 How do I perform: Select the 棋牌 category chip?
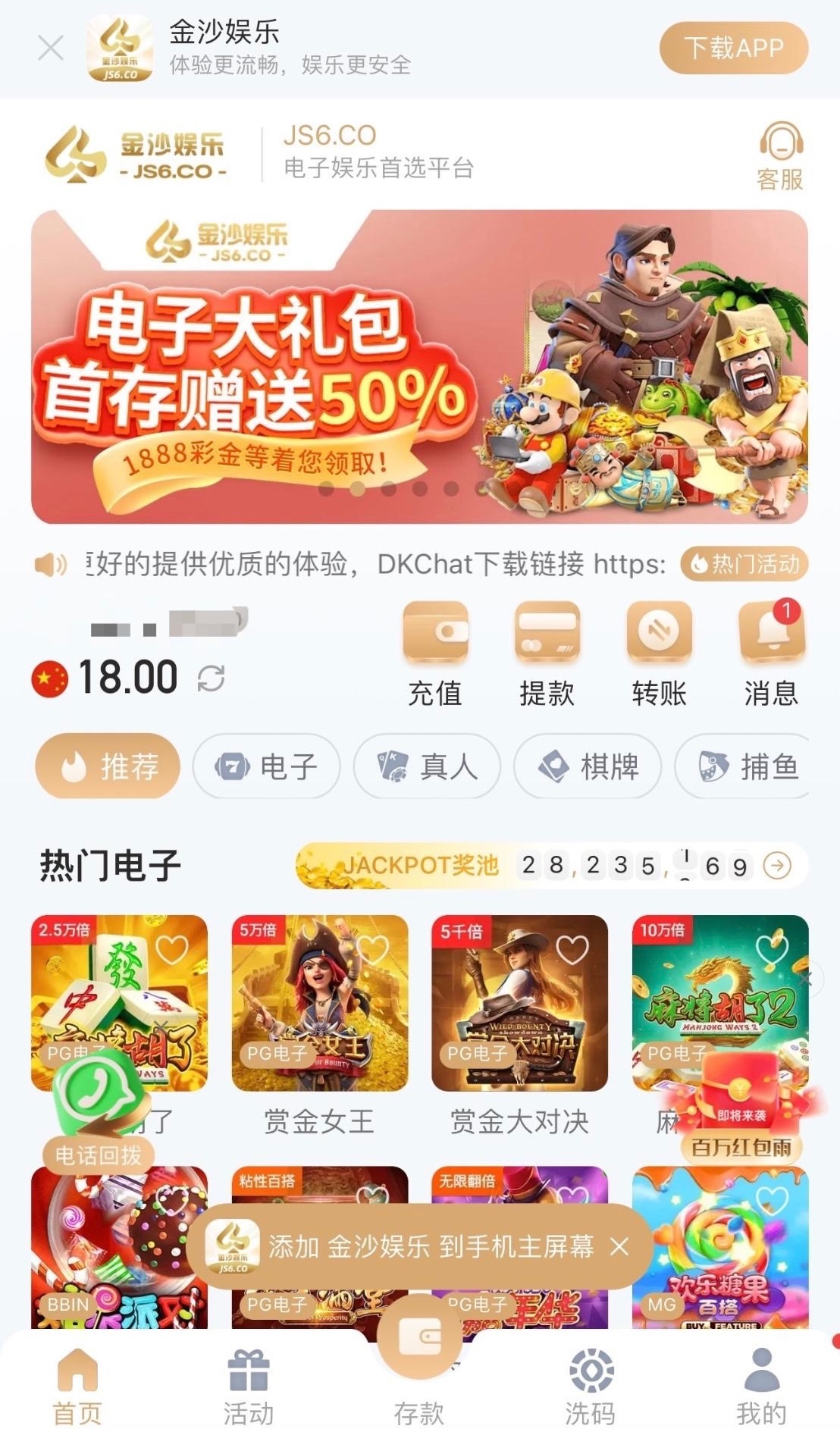588,766
